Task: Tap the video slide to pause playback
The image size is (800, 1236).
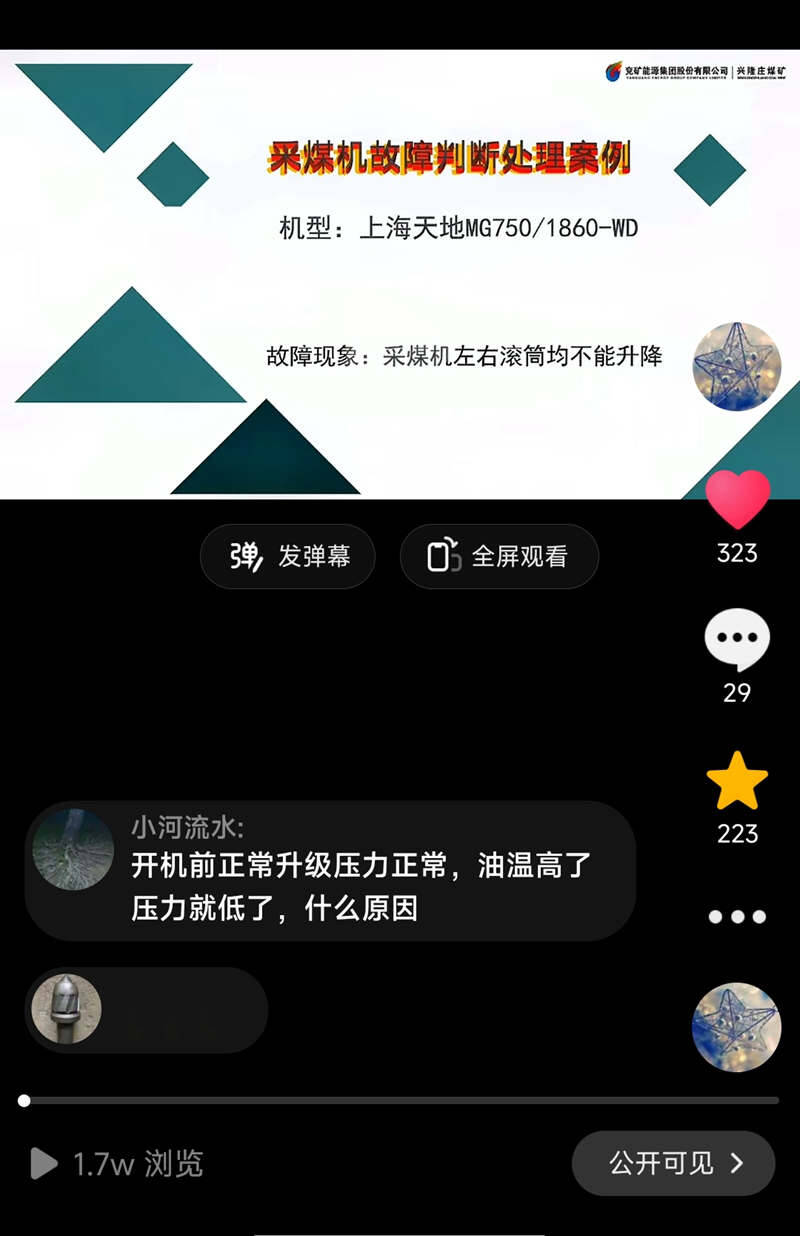Action: [400, 274]
